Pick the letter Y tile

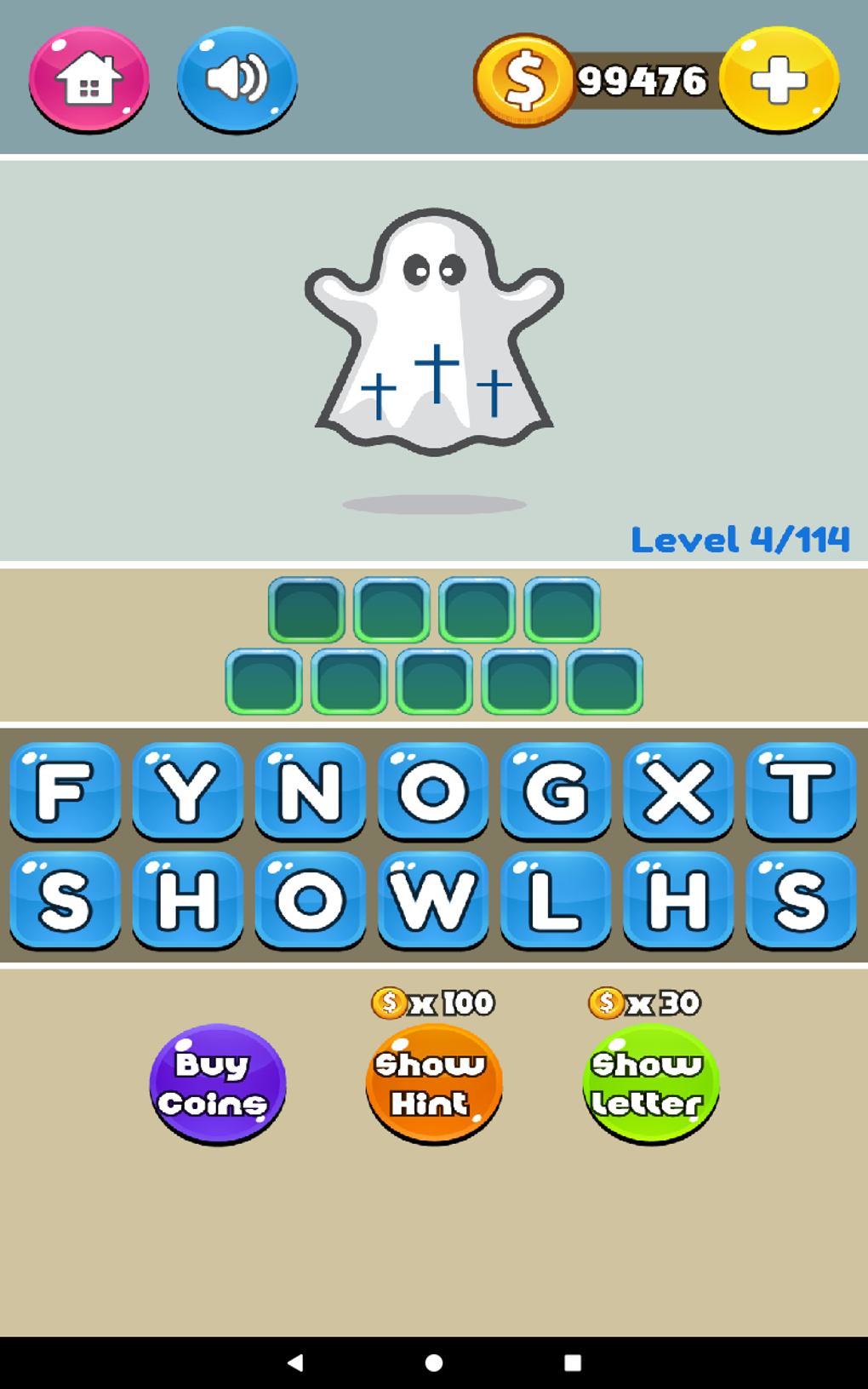[188, 792]
